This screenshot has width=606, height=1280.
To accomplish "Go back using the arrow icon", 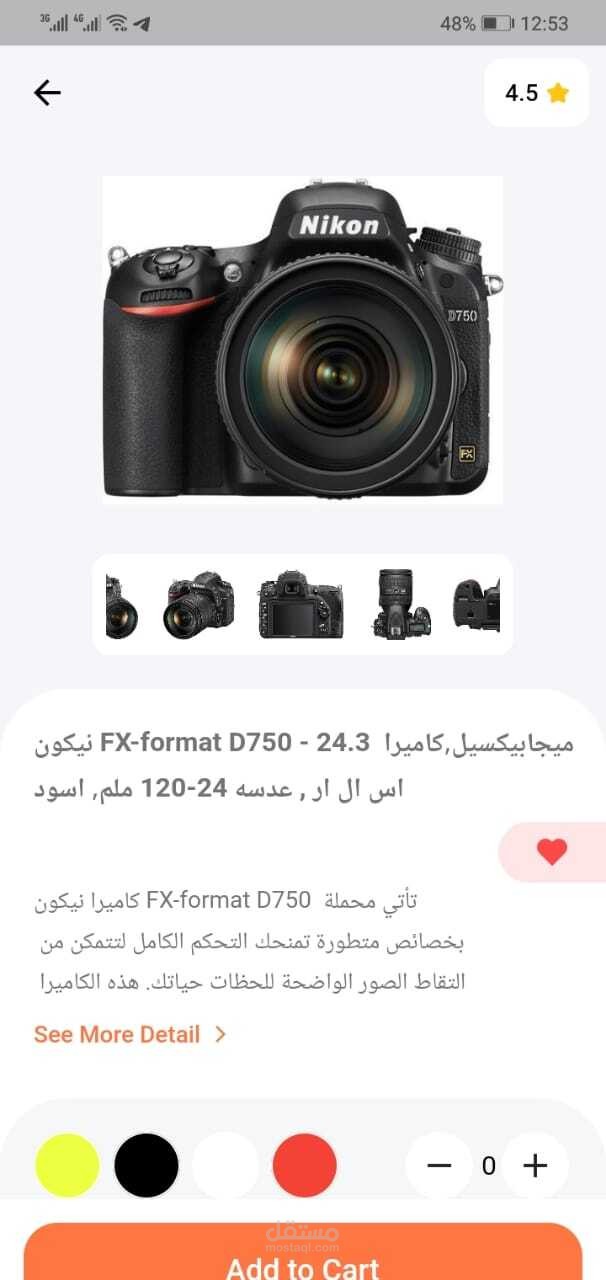I will (x=47, y=93).
